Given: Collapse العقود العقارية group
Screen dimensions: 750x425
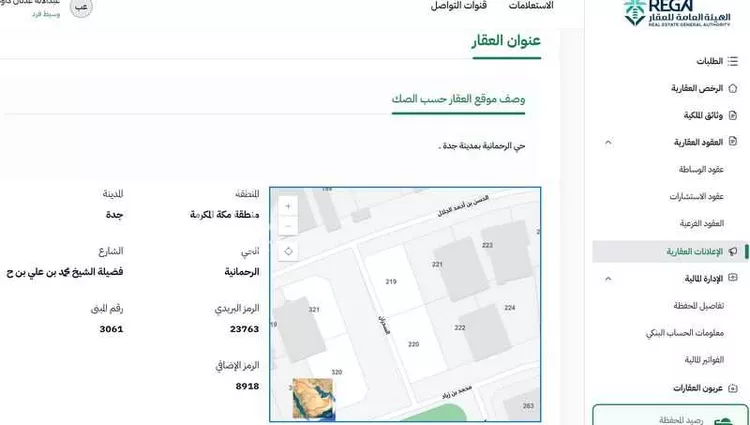Looking at the screenshot, I should (609, 143).
